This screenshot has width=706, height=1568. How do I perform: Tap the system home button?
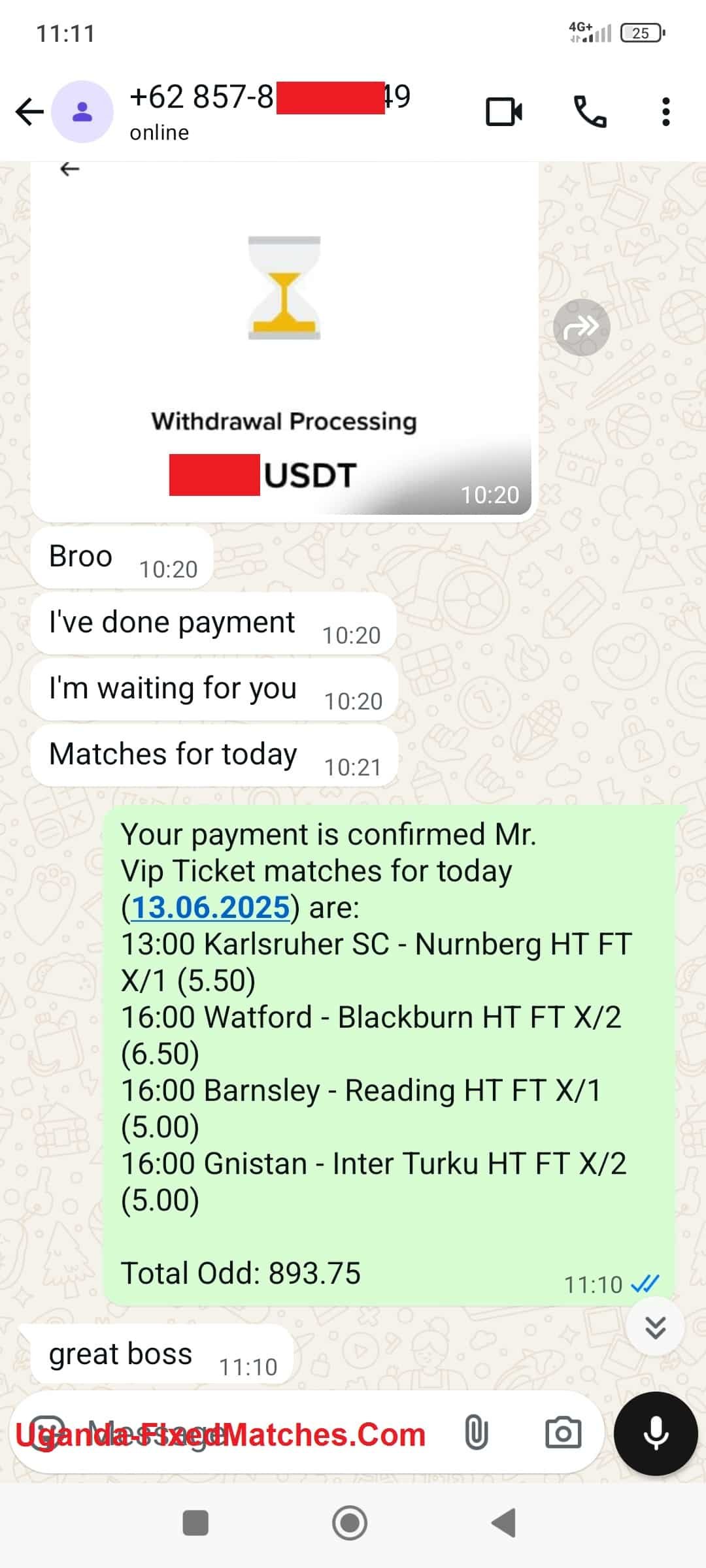click(x=350, y=1523)
